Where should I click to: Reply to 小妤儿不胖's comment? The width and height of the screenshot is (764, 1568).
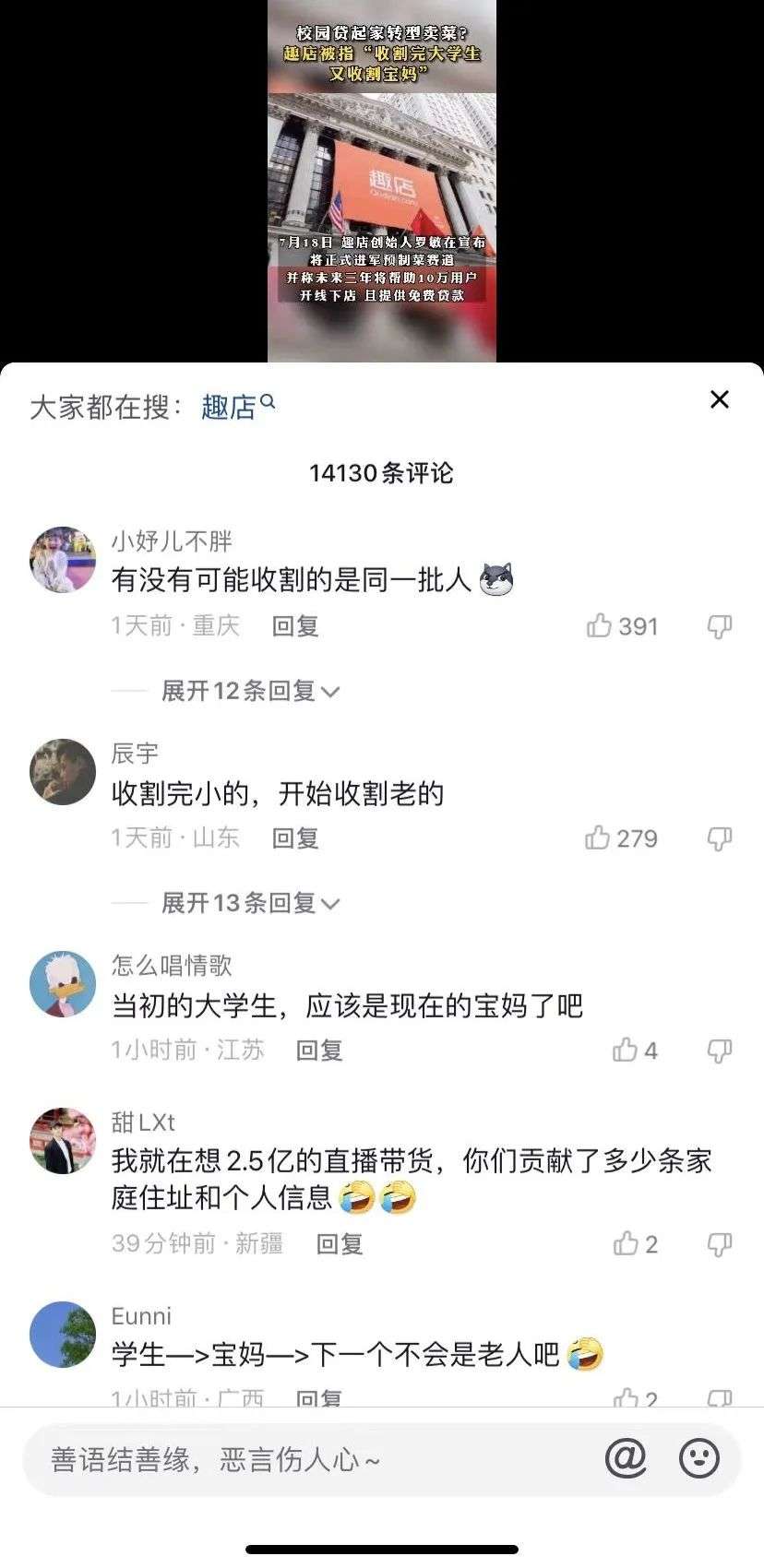click(295, 626)
